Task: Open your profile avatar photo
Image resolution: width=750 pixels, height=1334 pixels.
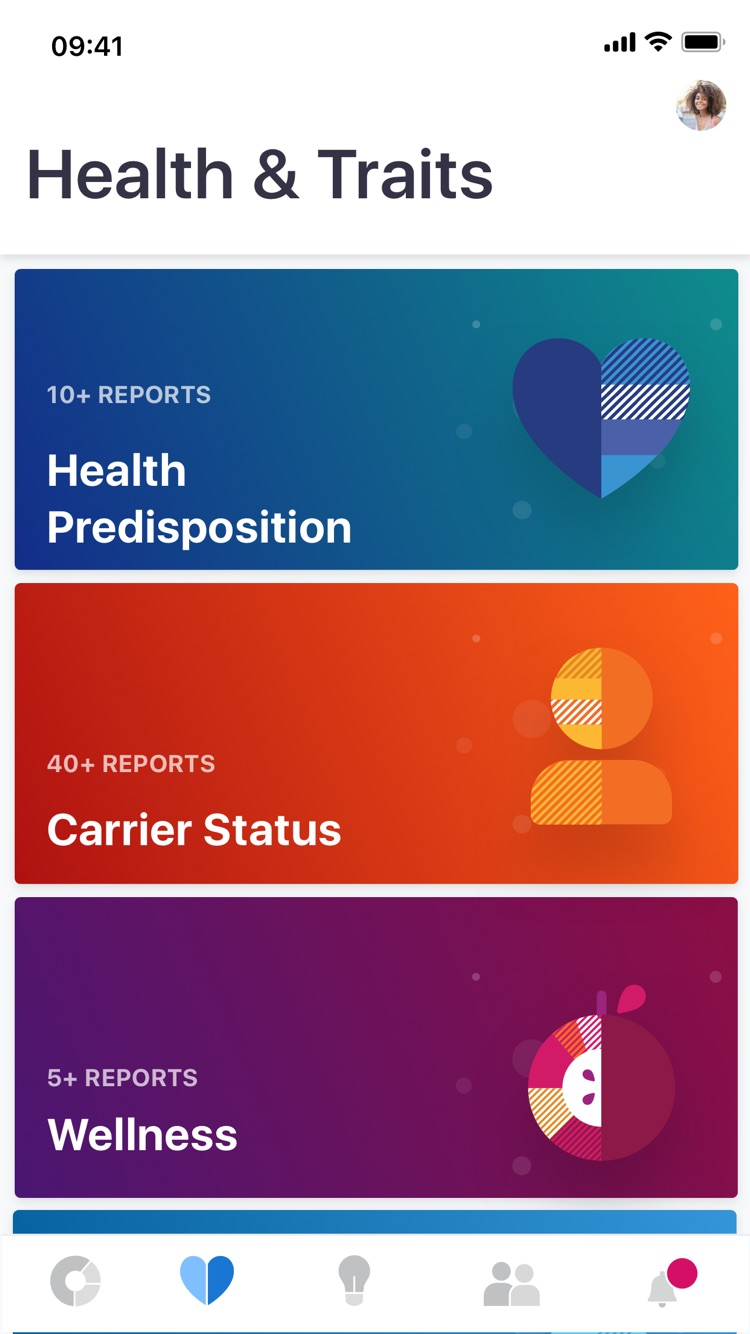Action: pos(702,104)
